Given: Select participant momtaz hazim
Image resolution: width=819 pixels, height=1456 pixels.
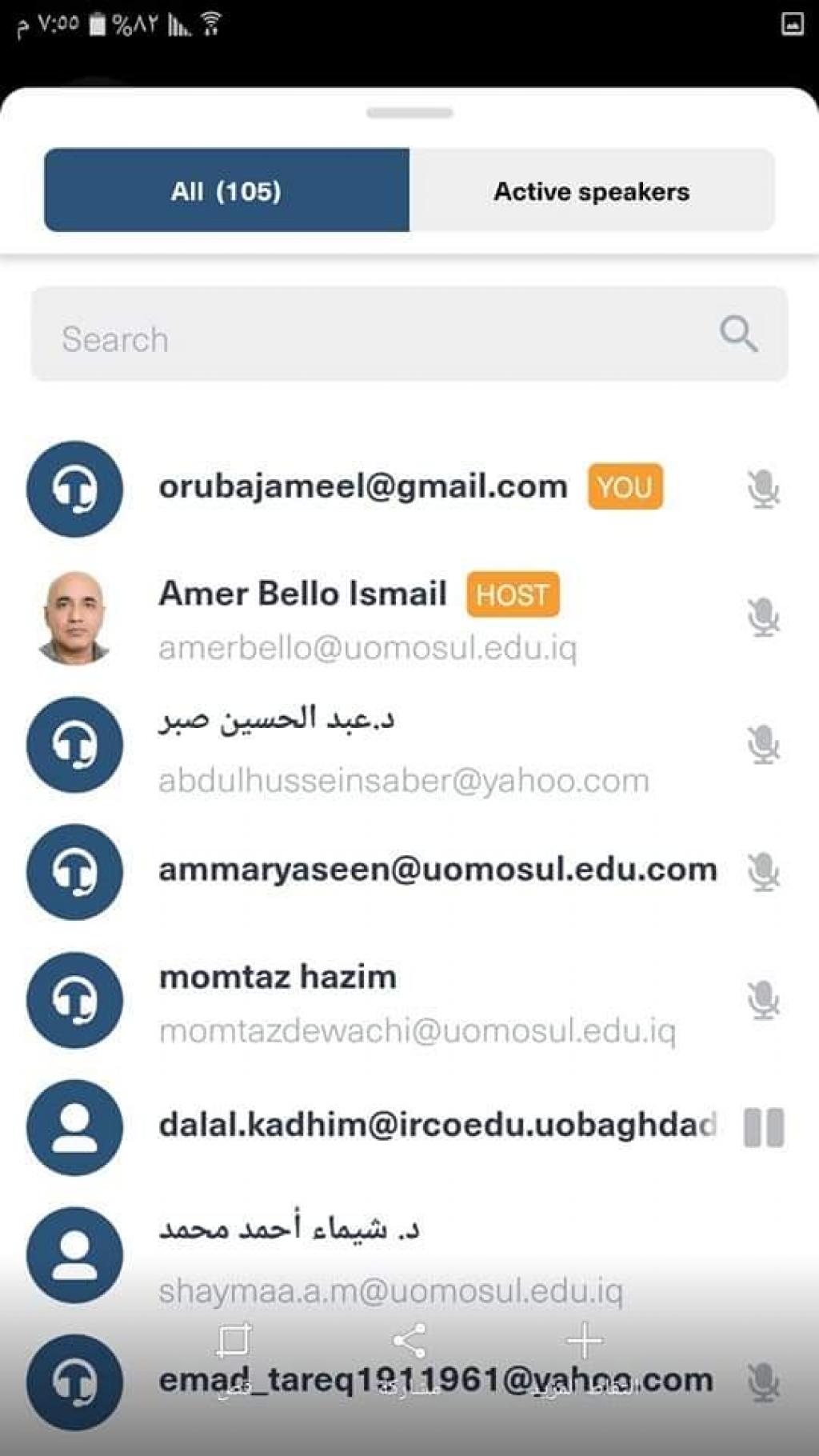Looking at the screenshot, I should [278, 978].
